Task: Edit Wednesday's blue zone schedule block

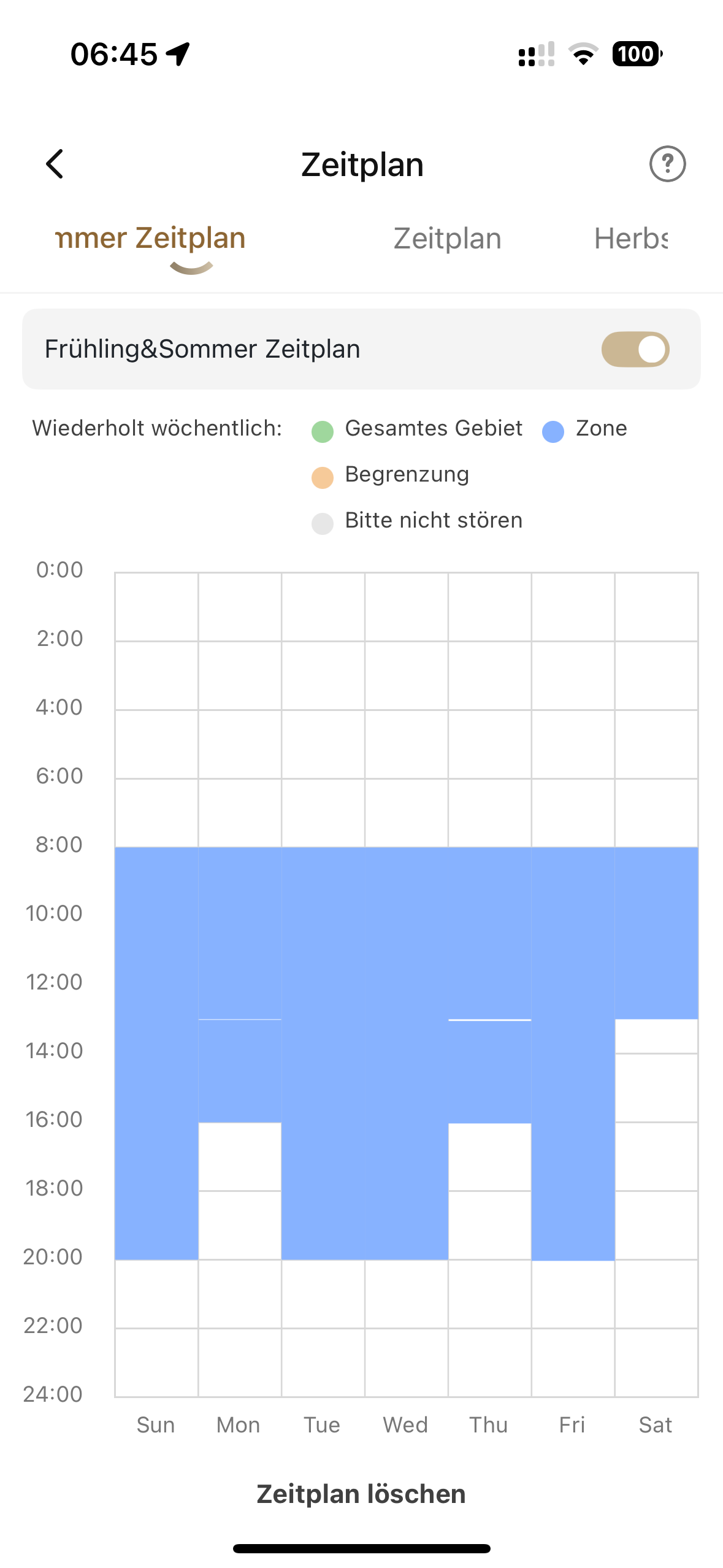Action: [406, 1053]
